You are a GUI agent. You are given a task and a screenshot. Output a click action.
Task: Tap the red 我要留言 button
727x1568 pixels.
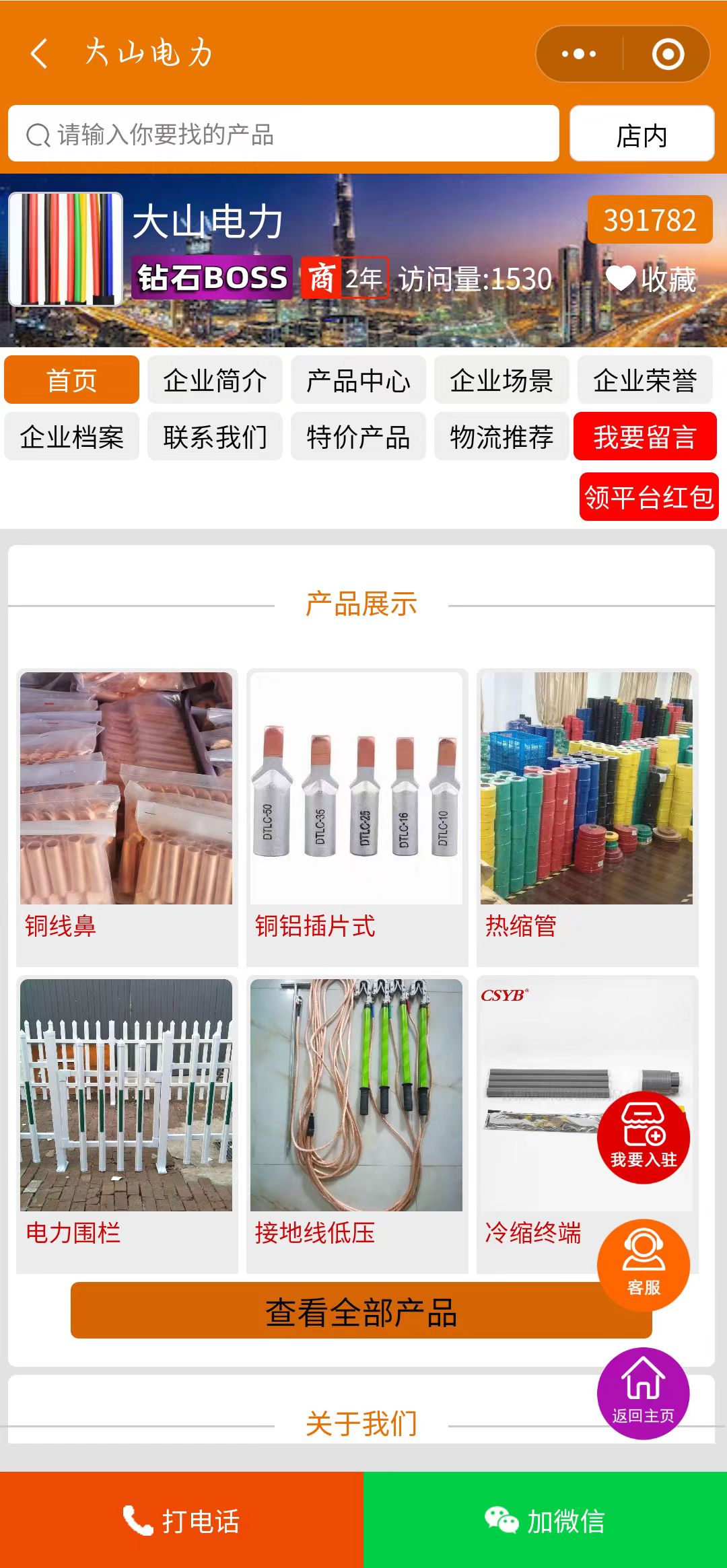[x=644, y=437]
